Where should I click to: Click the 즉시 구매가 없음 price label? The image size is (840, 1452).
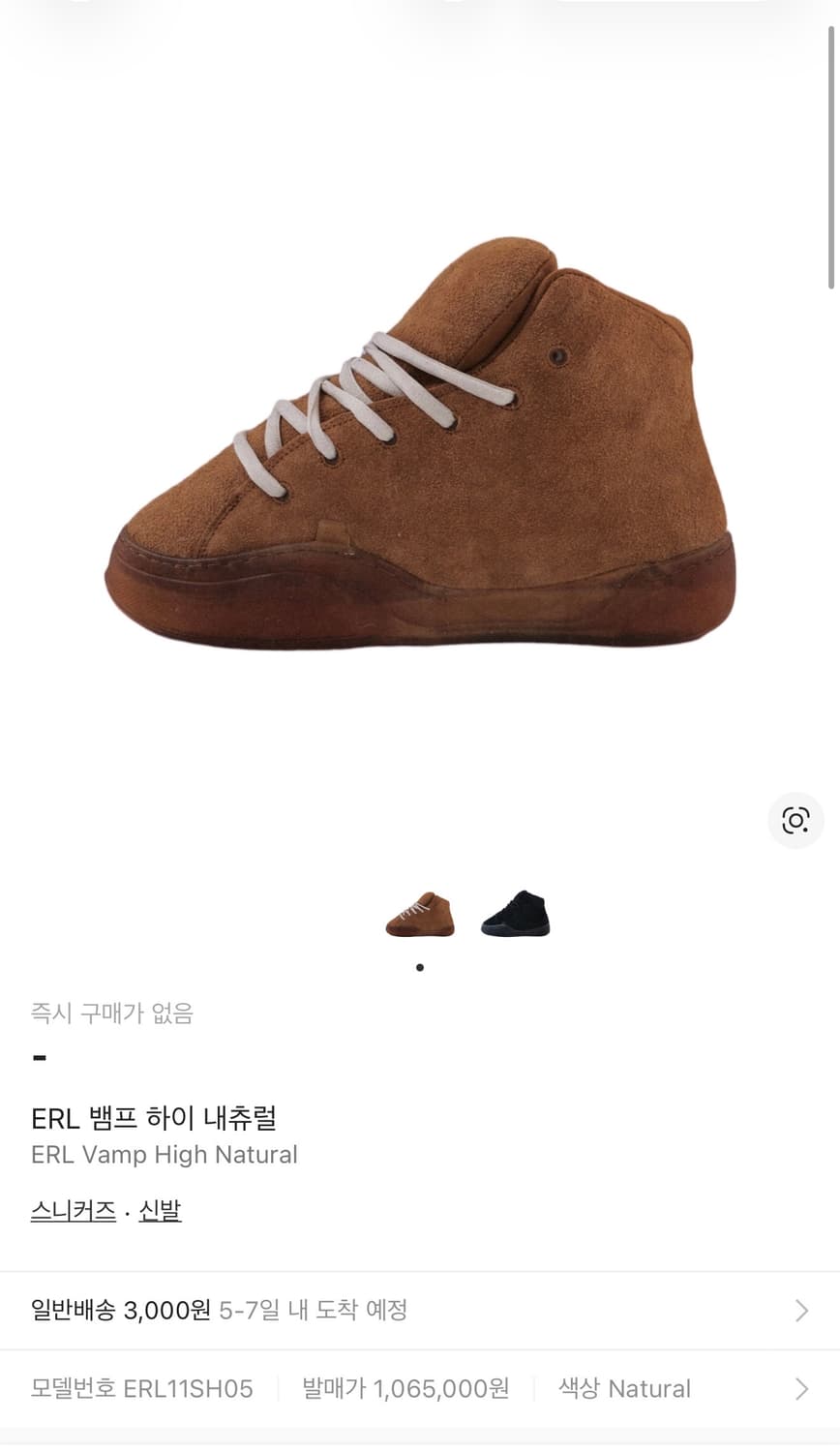pyautogui.click(x=111, y=1013)
